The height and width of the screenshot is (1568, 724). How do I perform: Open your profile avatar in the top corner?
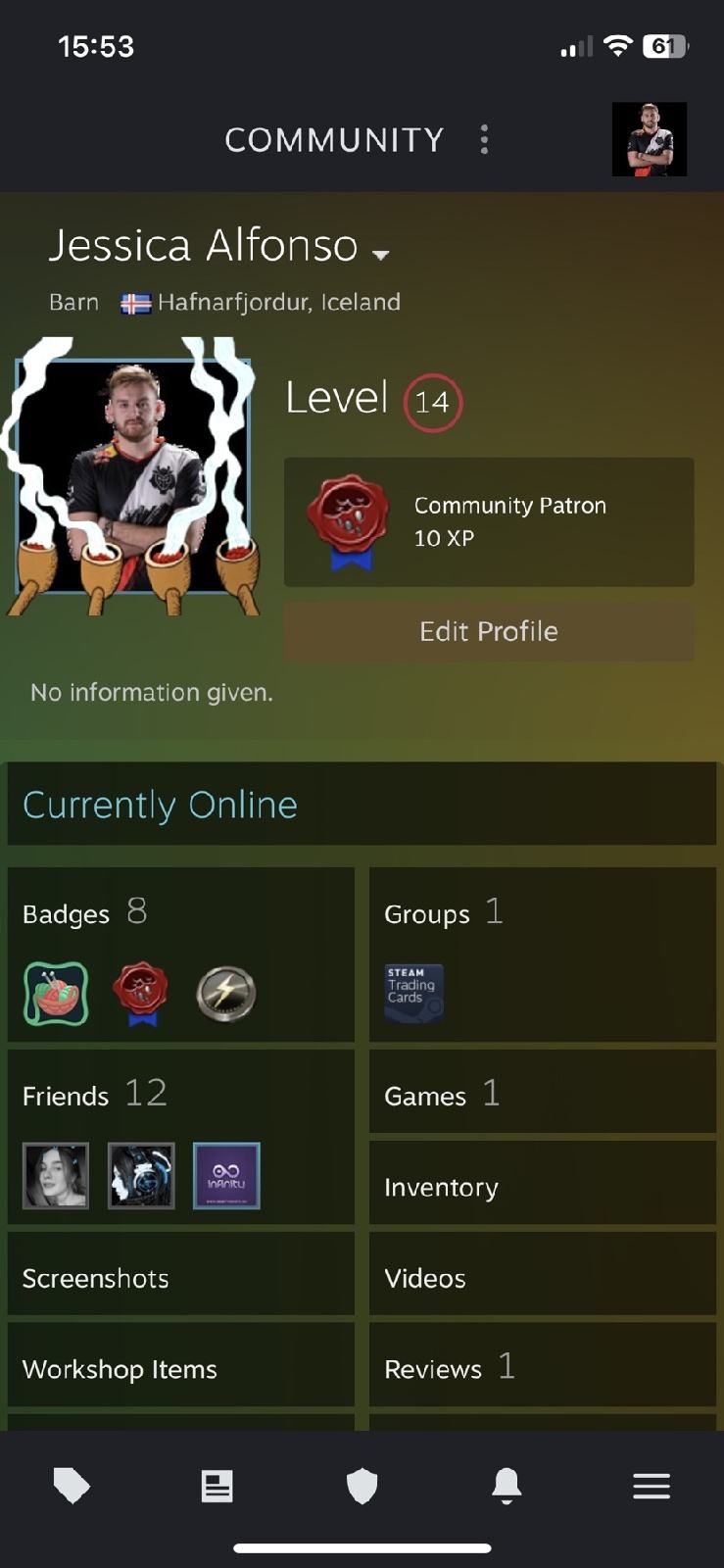click(650, 139)
